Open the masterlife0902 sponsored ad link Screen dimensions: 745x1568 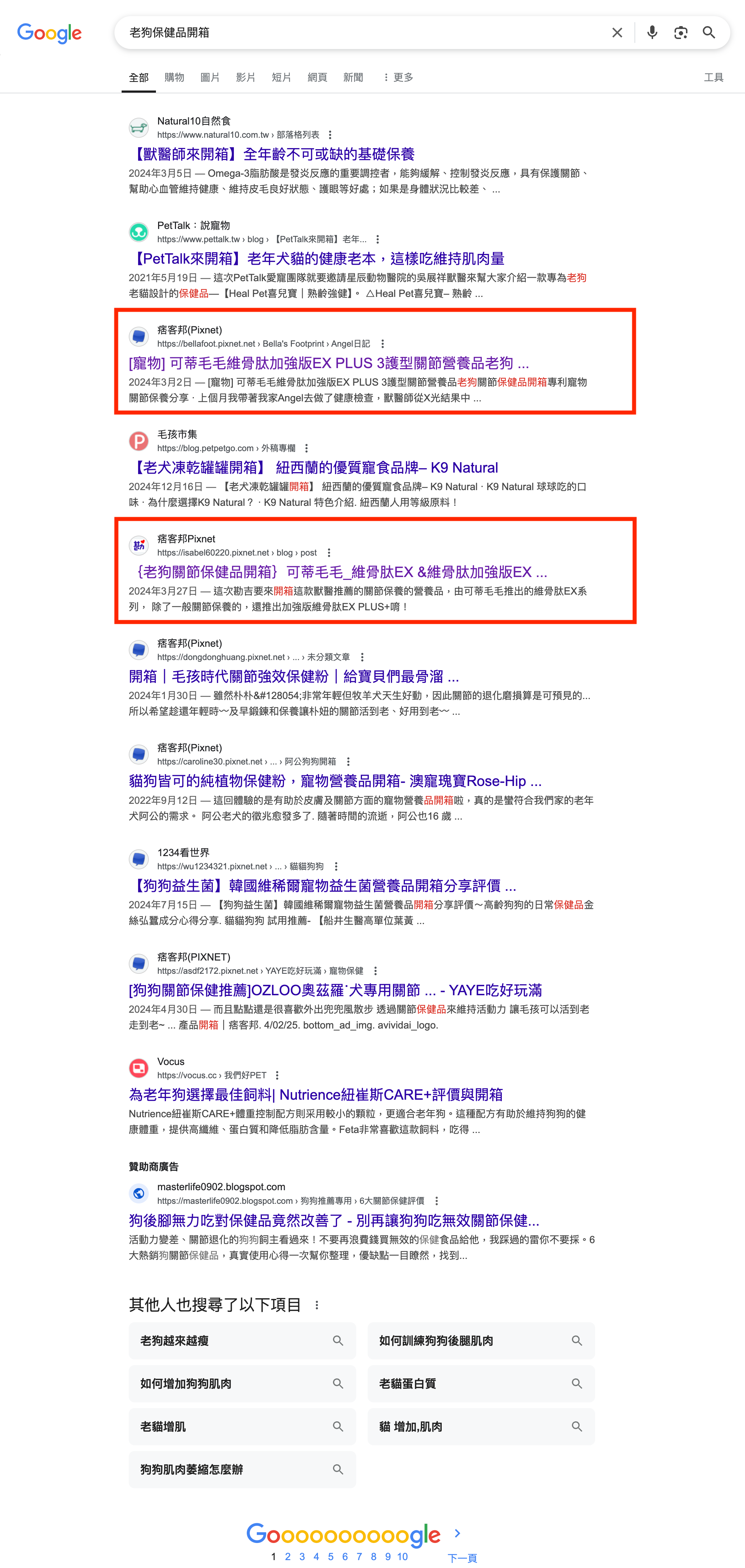coord(334,1220)
